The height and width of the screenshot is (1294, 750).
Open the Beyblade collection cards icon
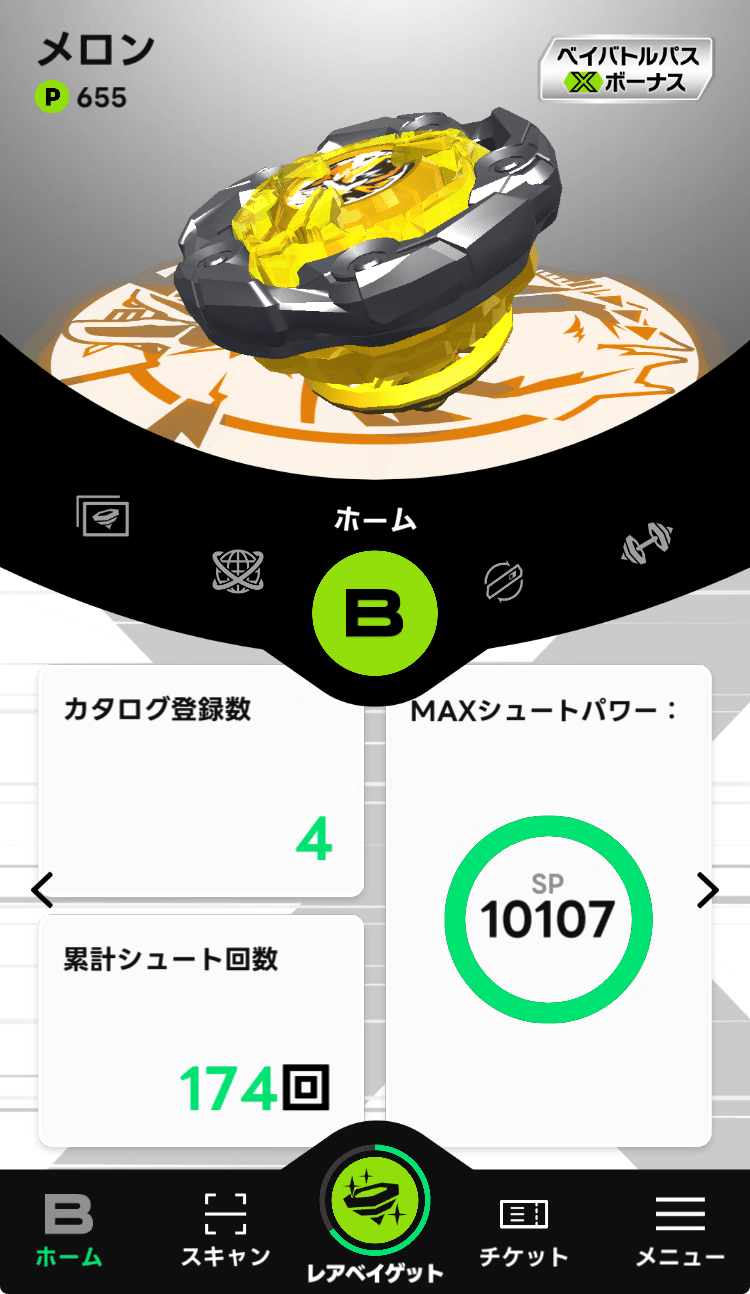(103, 516)
